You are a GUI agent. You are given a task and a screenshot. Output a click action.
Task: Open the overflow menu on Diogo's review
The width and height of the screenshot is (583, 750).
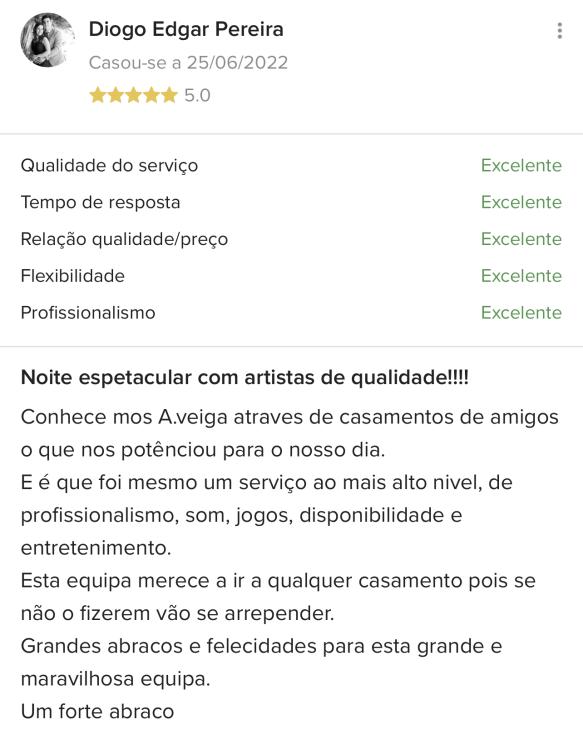click(x=559, y=31)
